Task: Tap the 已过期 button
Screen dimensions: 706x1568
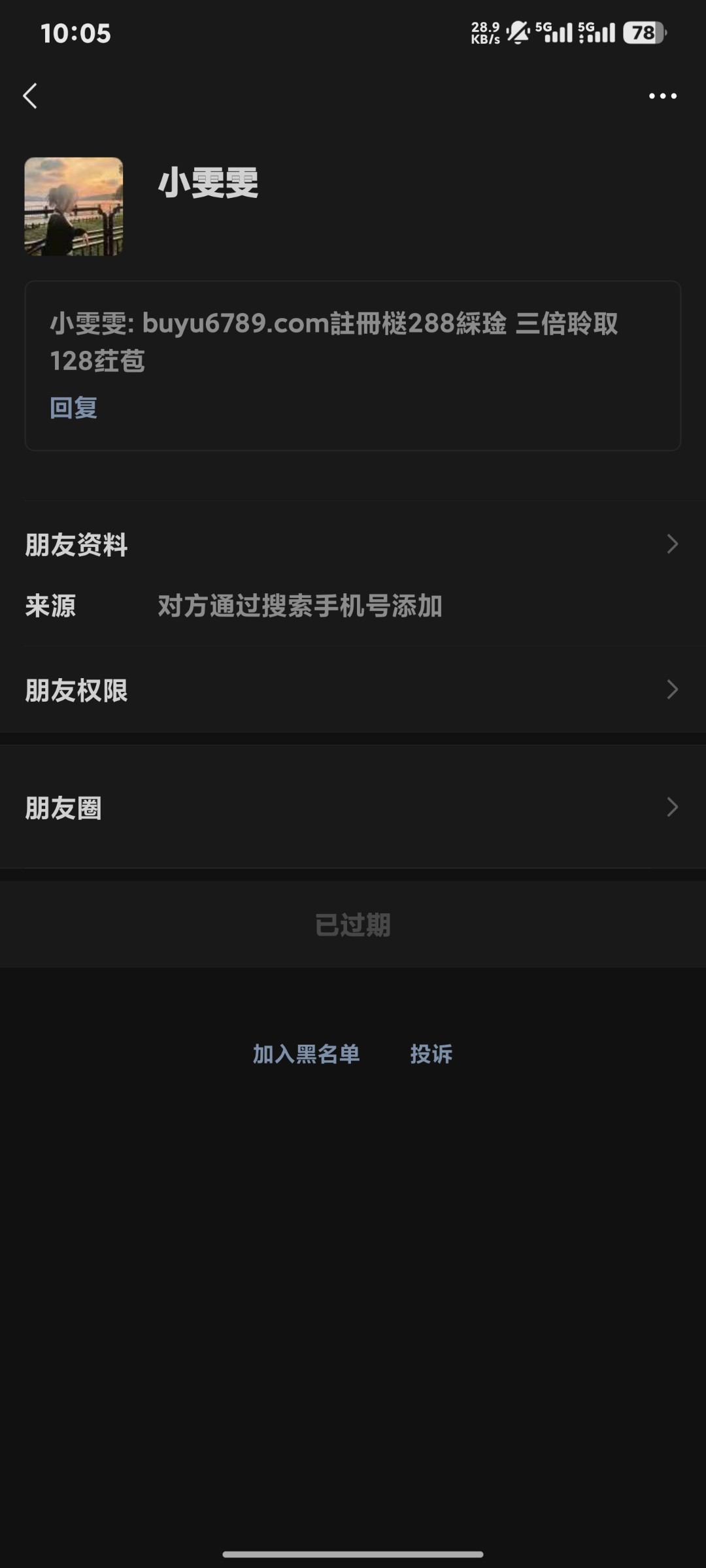Action: tap(353, 924)
